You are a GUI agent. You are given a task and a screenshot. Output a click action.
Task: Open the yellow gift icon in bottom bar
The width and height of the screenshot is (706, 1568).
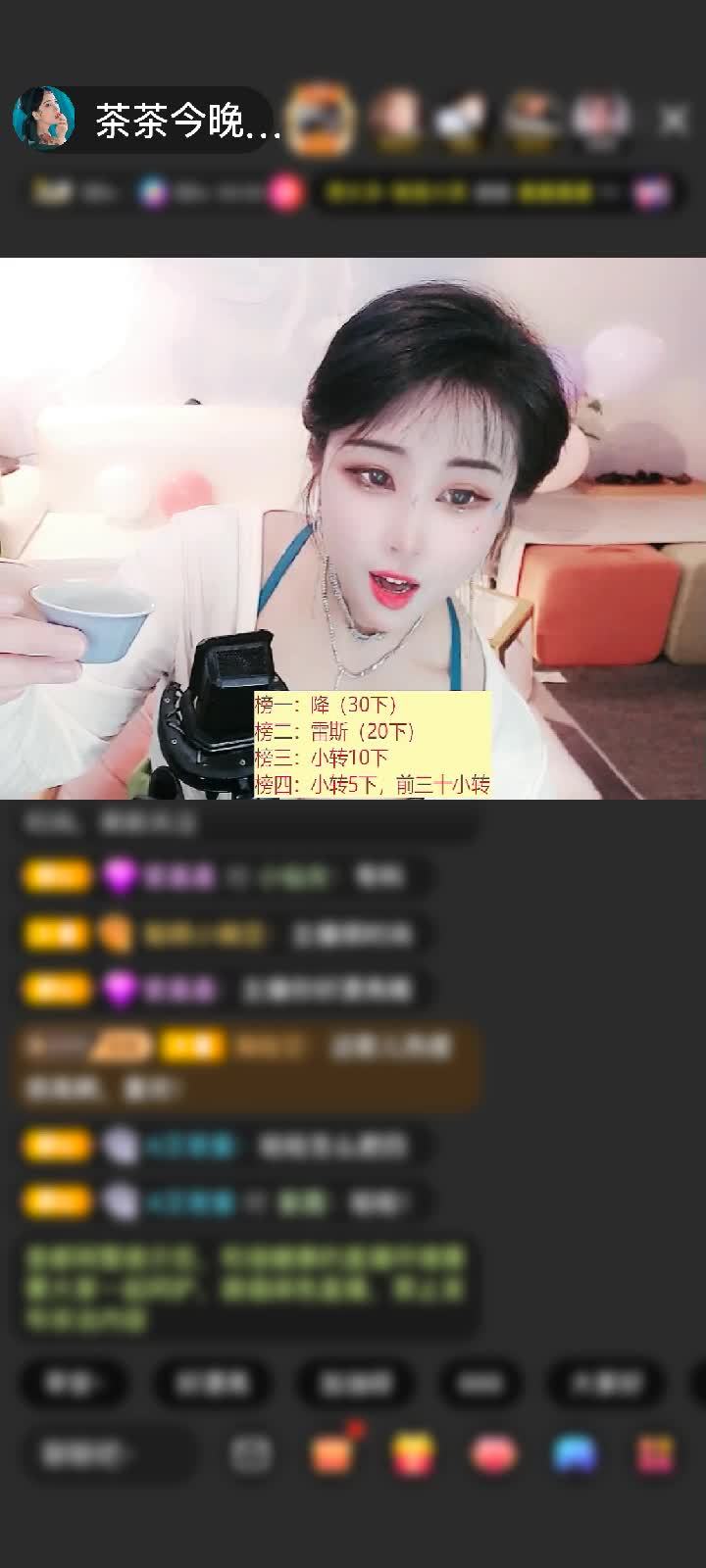point(413,1454)
